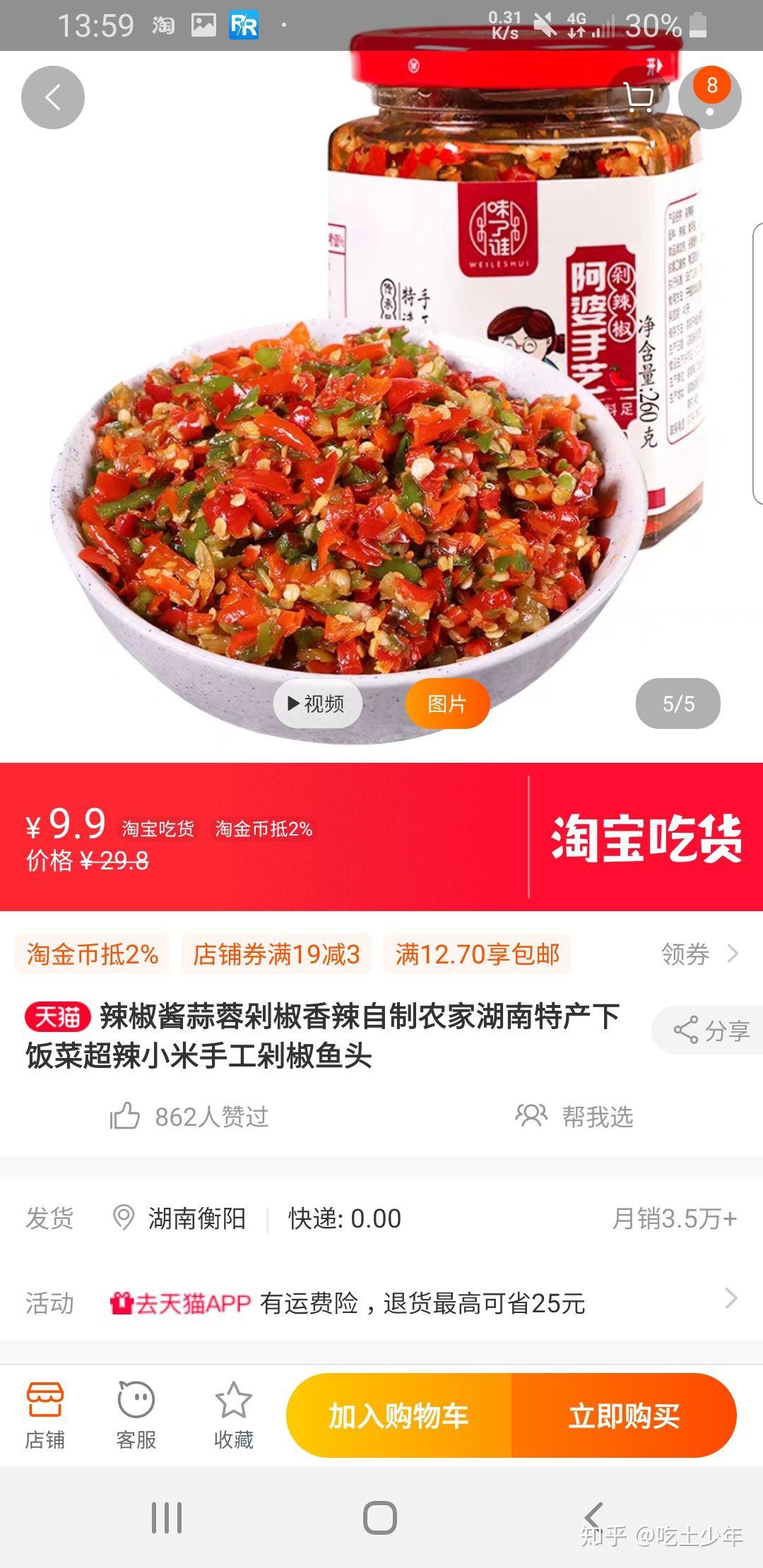
Task: Tap 加入购物车 button
Action: click(x=398, y=1415)
